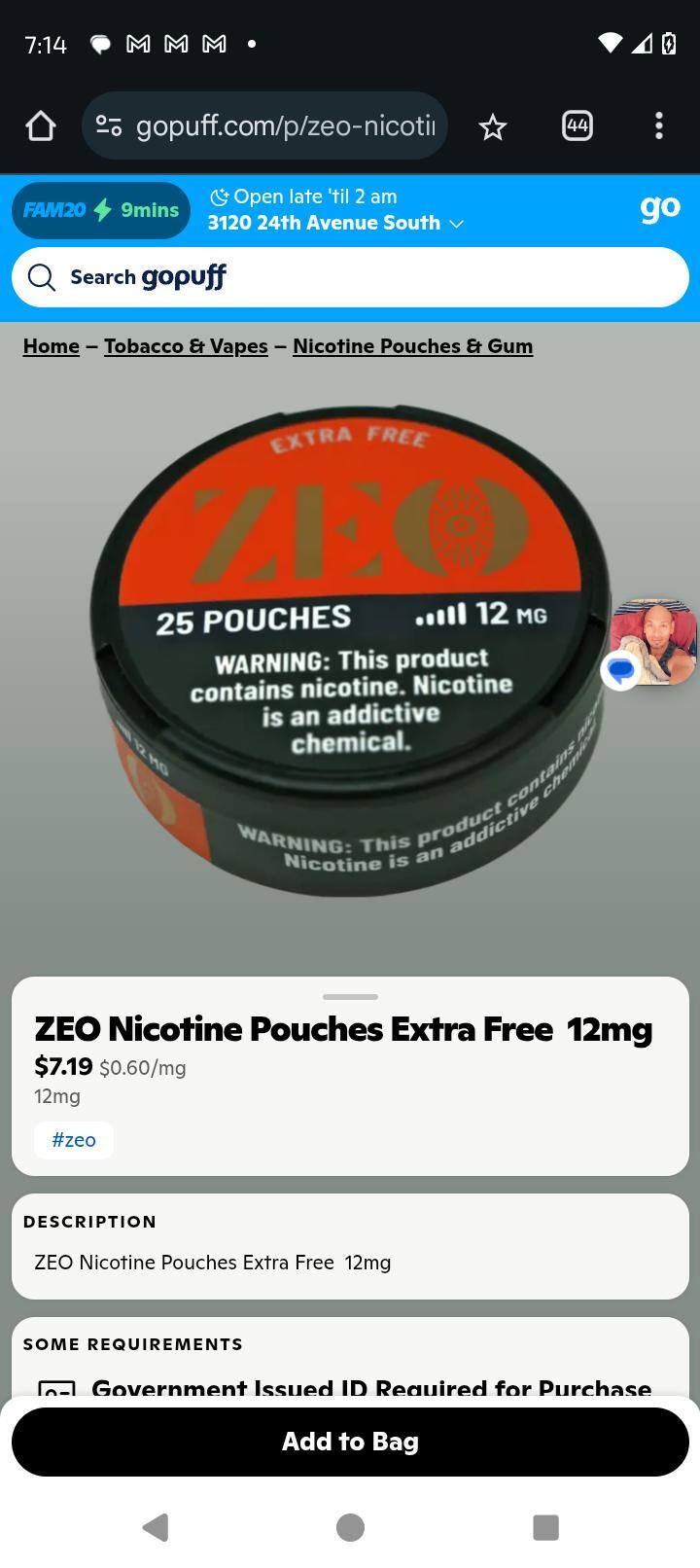700x1568 pixels.
Task: Go to the browser home page
Action: pos(41,126)
